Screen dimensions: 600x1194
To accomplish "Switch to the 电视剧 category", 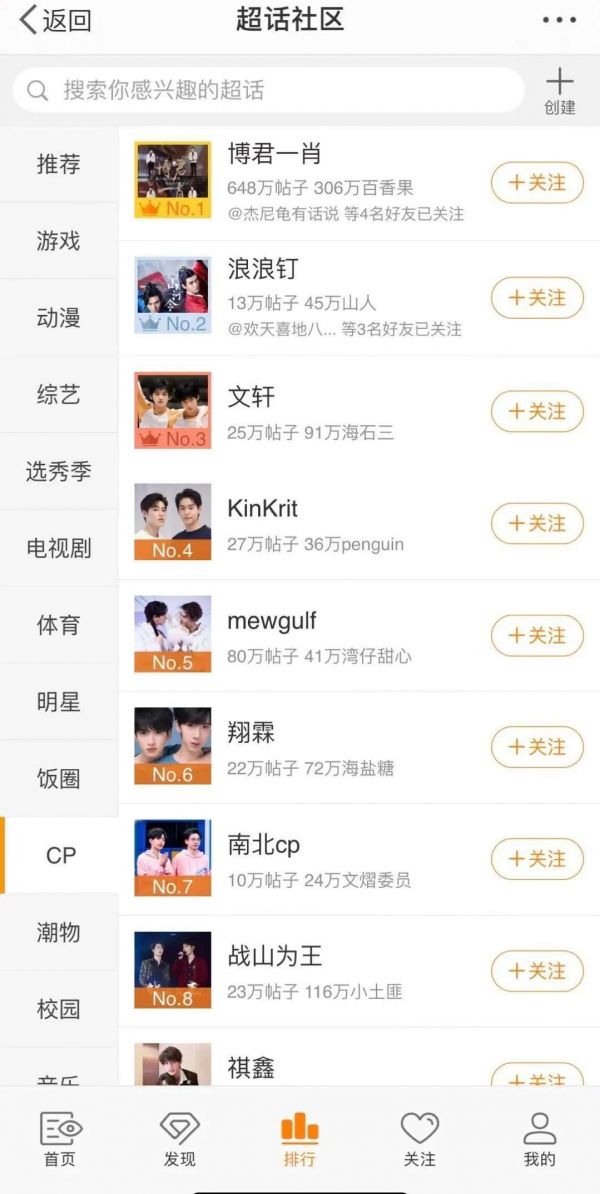I will click(x=59, y=548).
